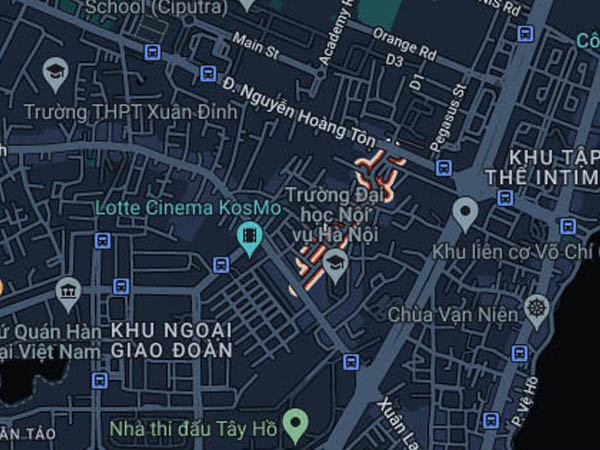
Task: Open the Nhà thi đấu Tây Hồ pin
Action: [294, 424]
